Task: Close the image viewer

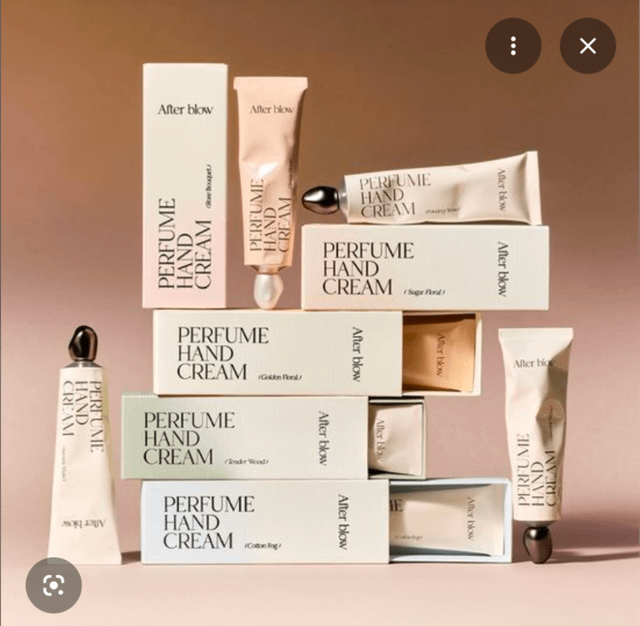Action: 588,46
